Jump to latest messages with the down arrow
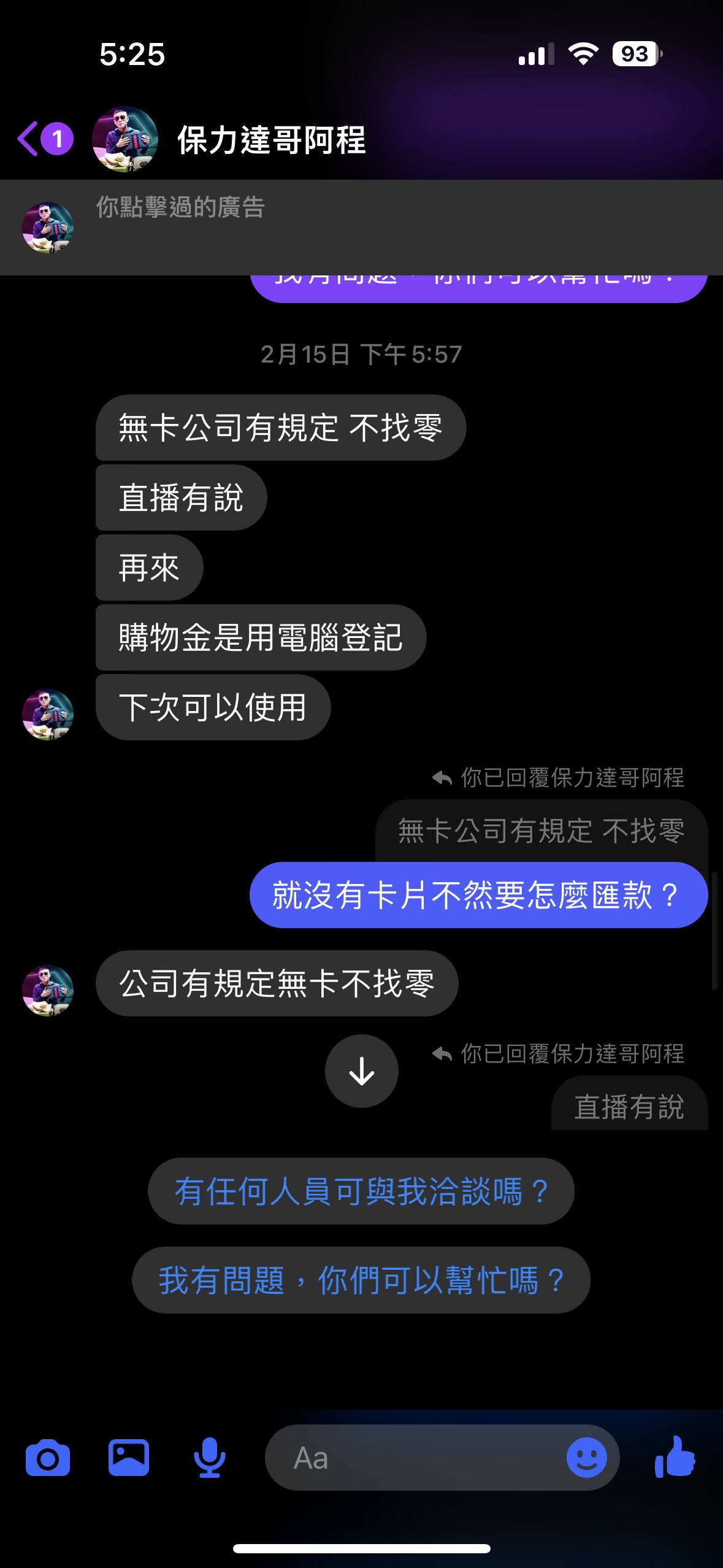 point(361,1071)
